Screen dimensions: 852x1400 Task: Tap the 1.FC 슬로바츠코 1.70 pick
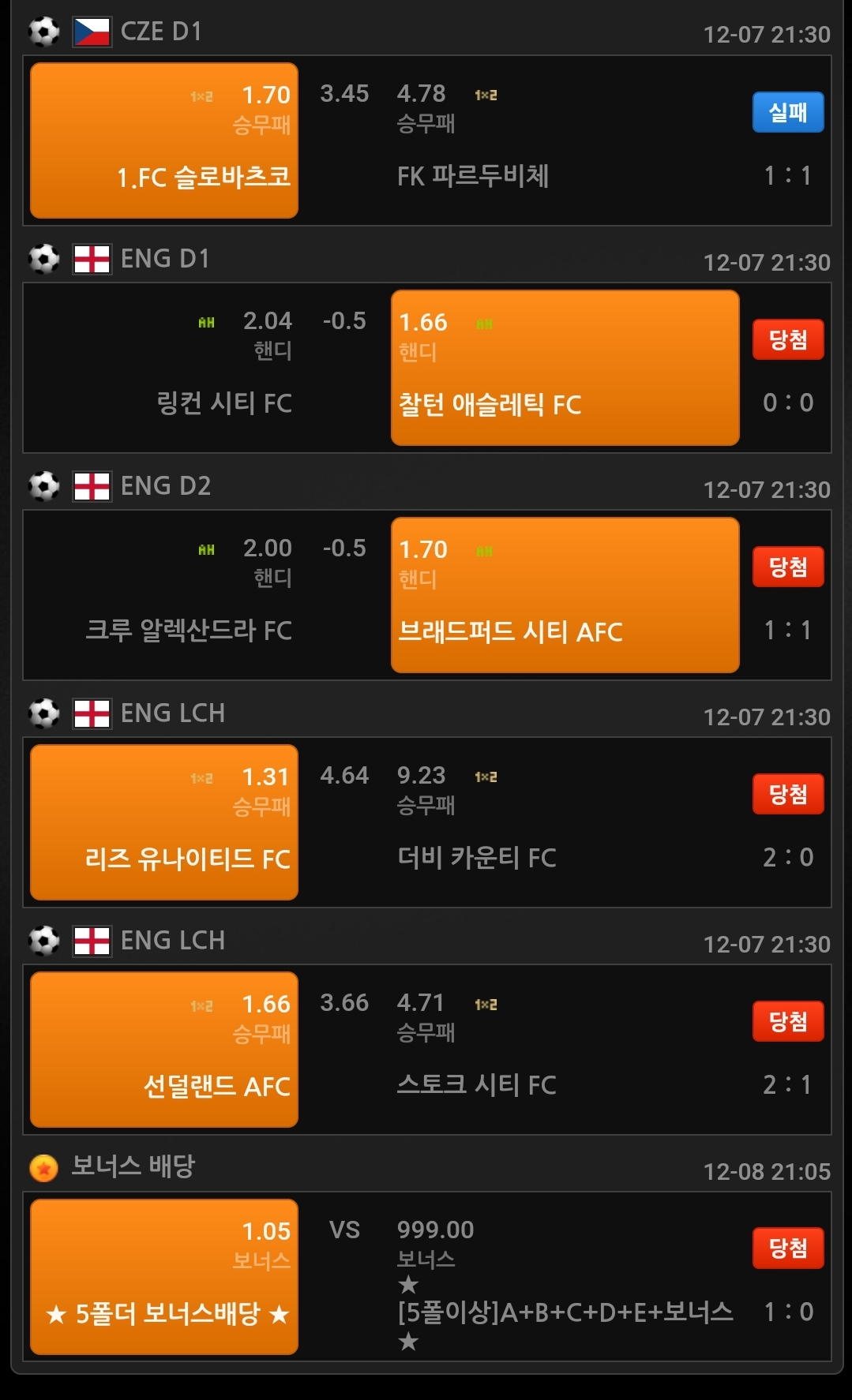[x=164, y=140]
